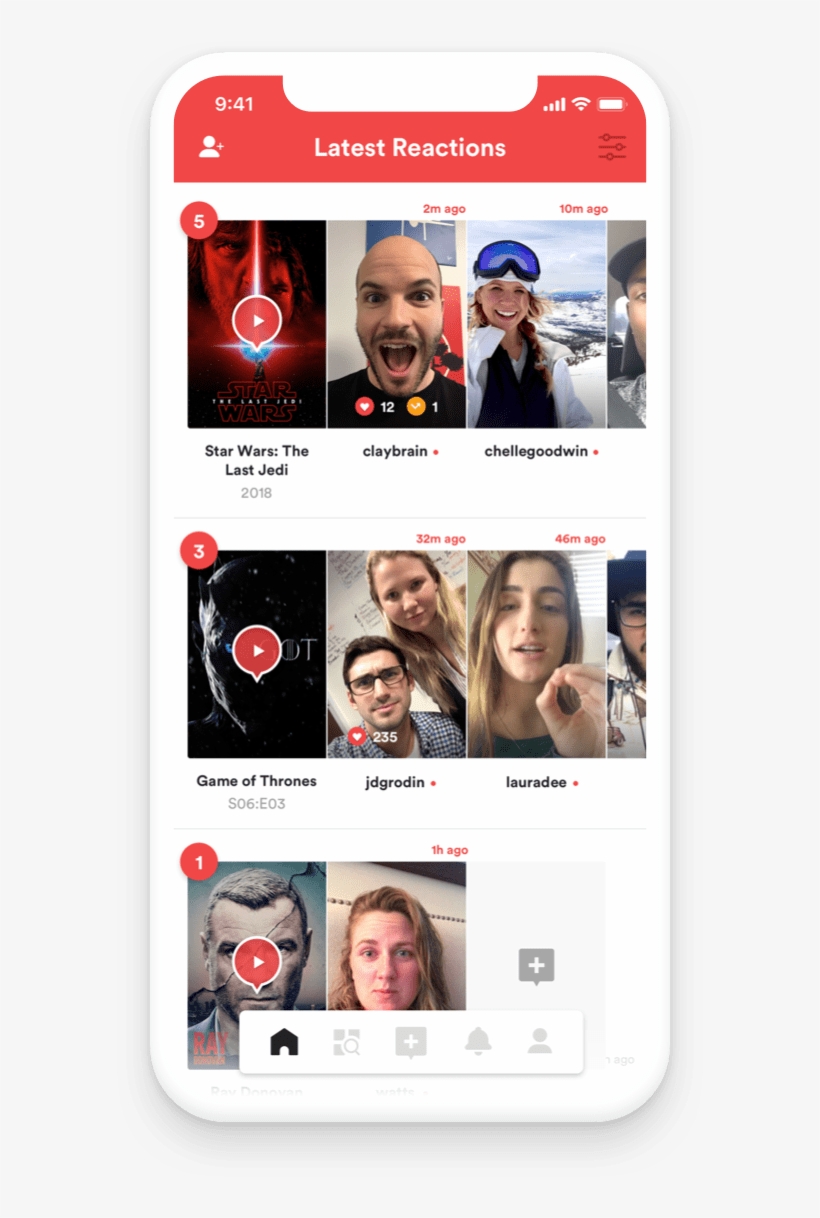Play the Ray Donovan clip
Screen dimensions: 820x1218
click(257, 963)
